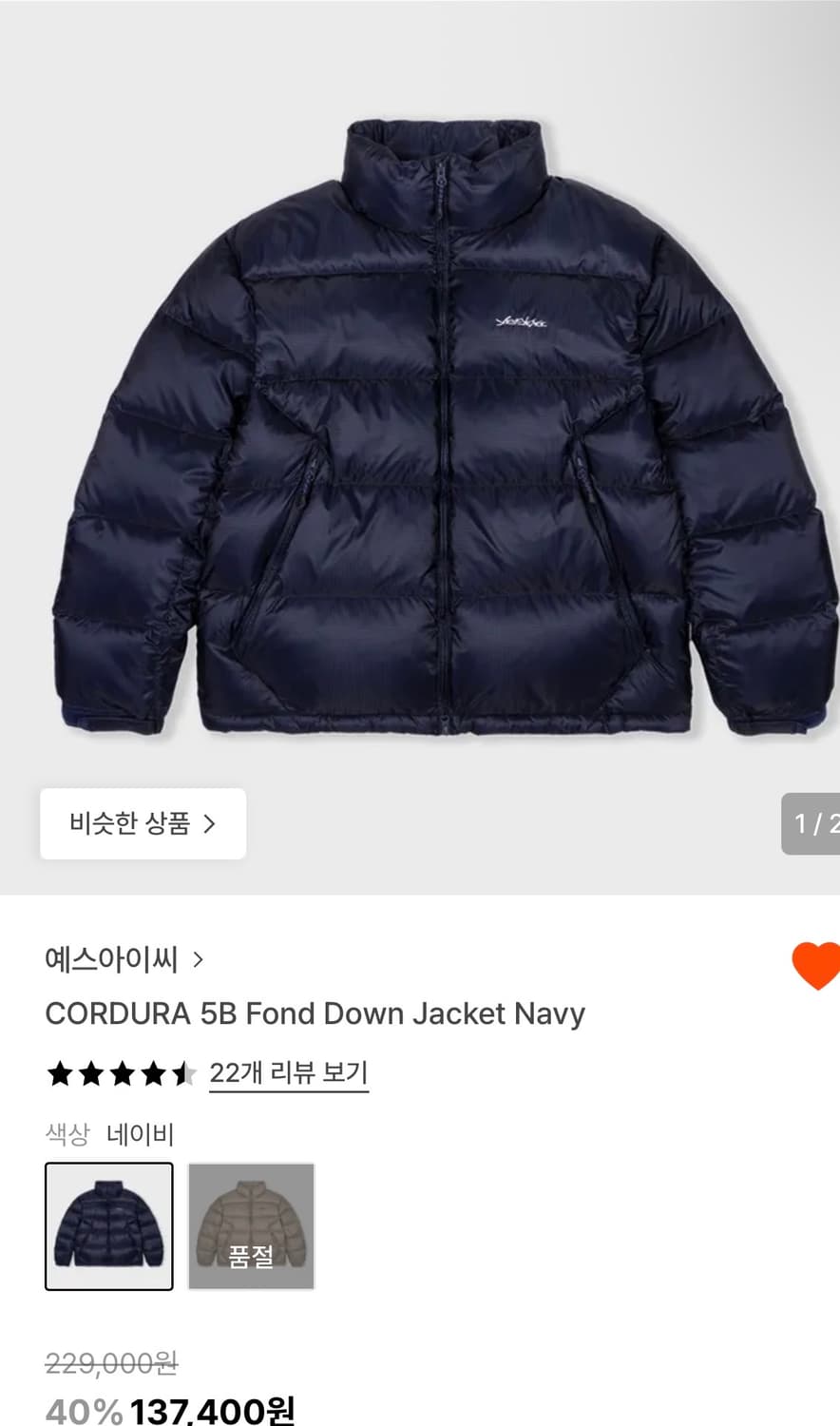Tap the fourth rating star
The height and width of the screenshot is (1426, 840).
point(151,1072)
